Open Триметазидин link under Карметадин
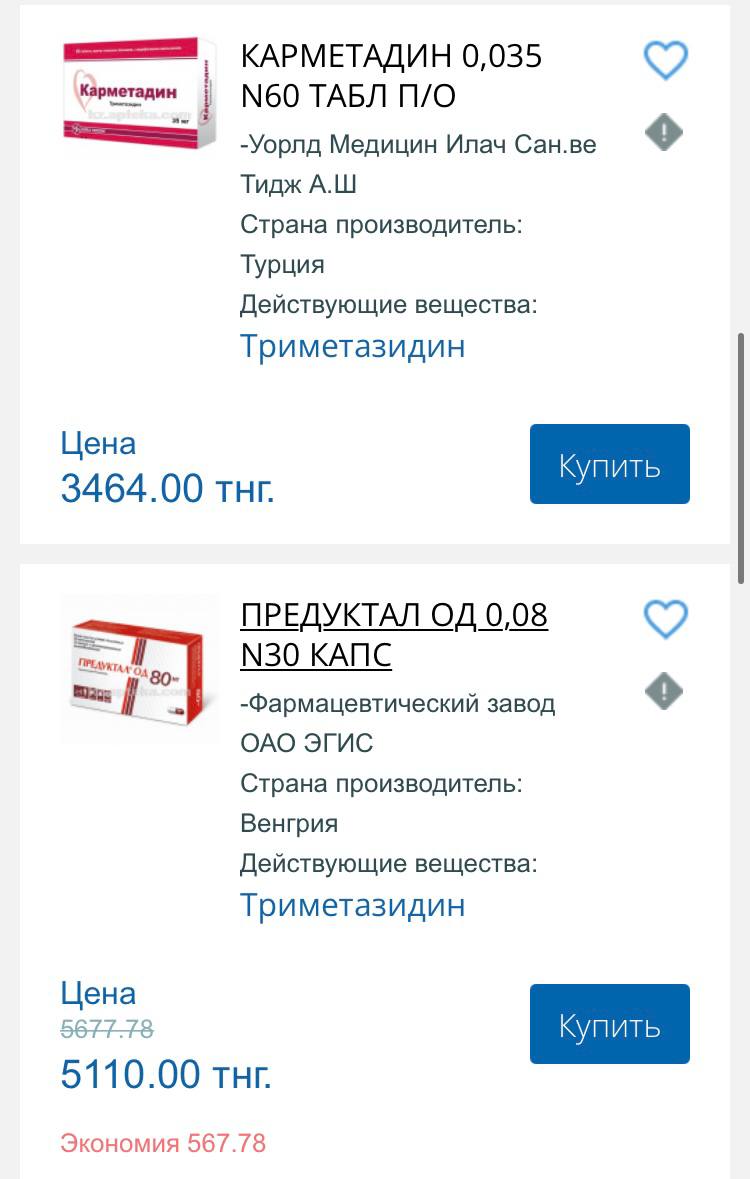Screen dimensions: 750x1179 352,346
